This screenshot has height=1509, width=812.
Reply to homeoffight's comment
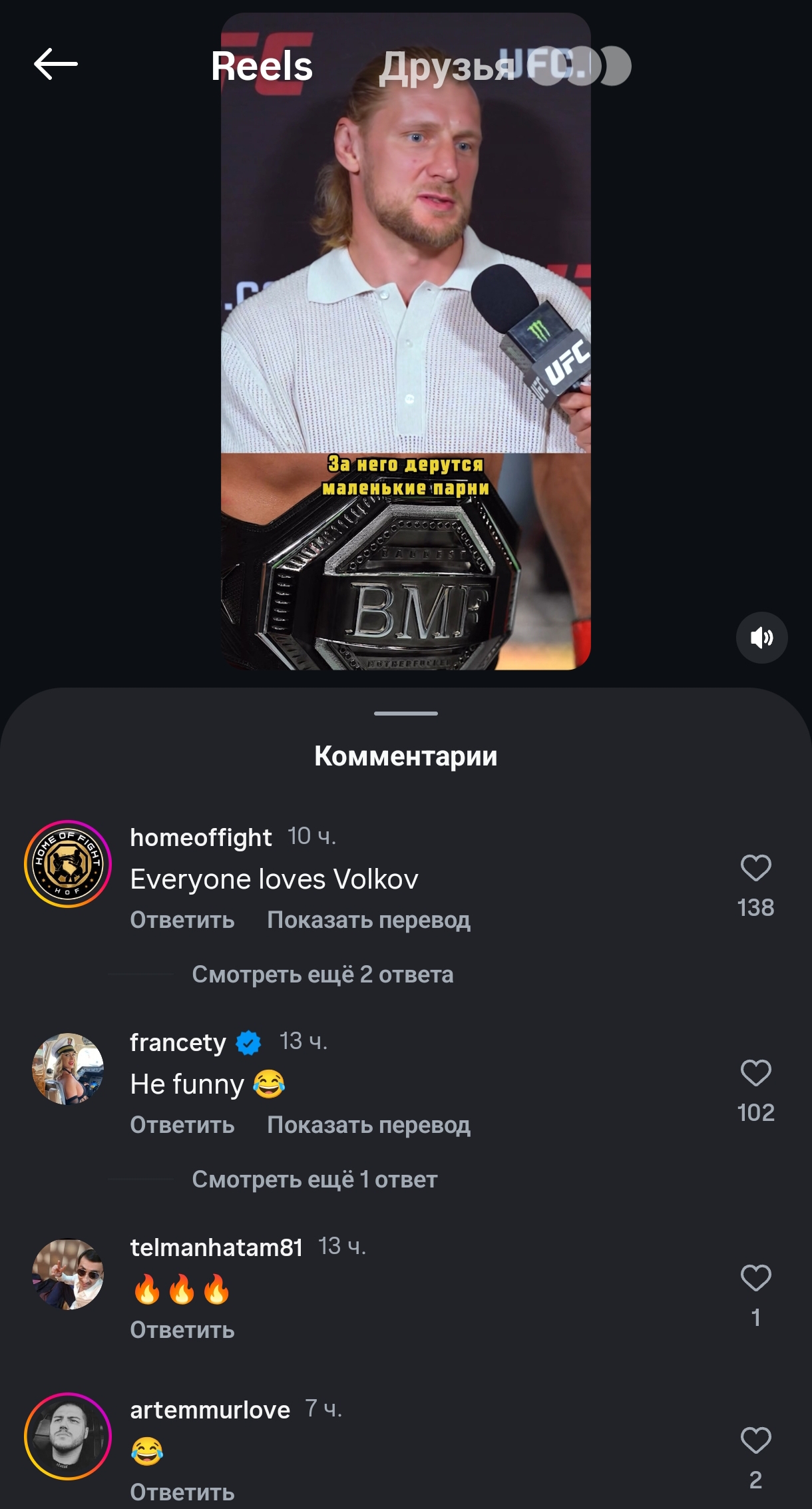pyautogui.click(x=182, y=920)
